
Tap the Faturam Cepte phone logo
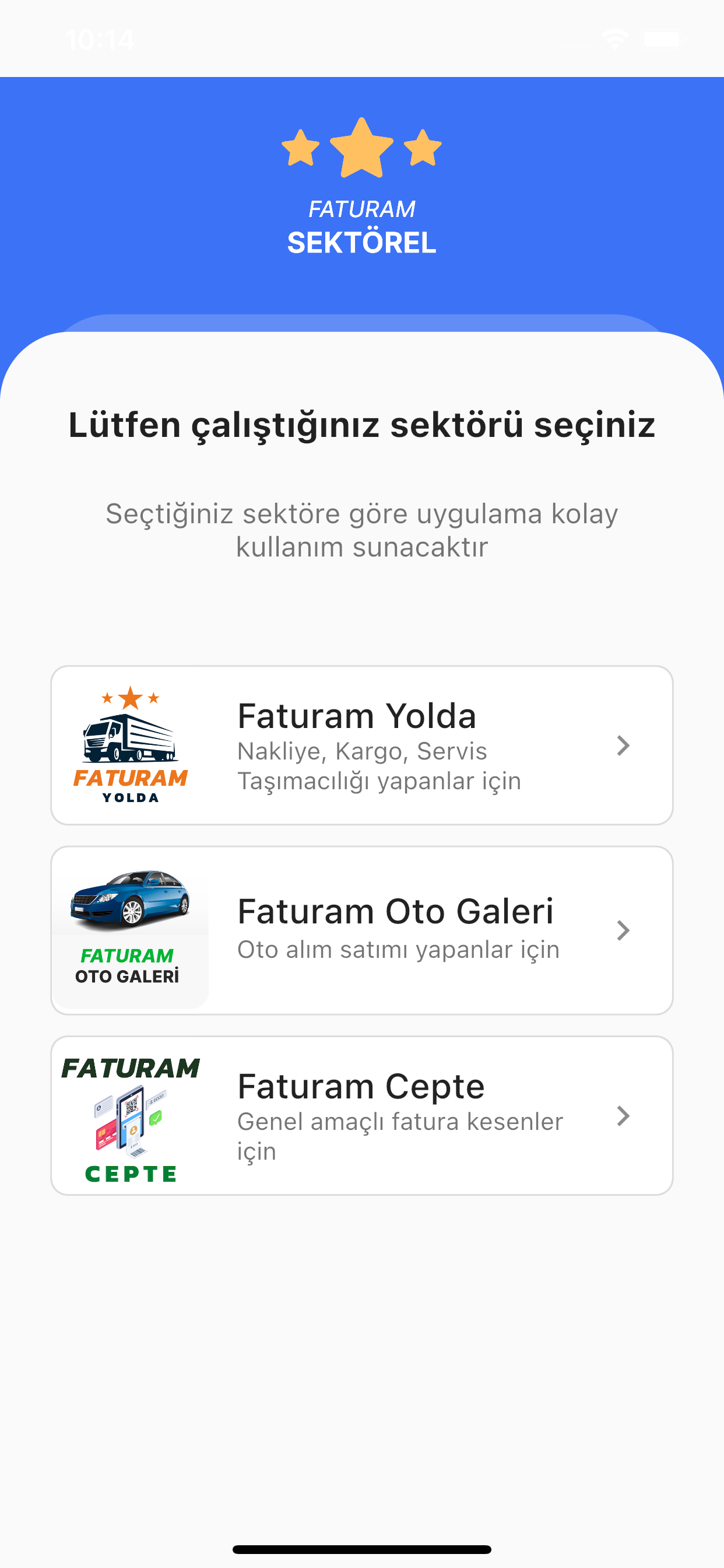(x=131, y=1120)
